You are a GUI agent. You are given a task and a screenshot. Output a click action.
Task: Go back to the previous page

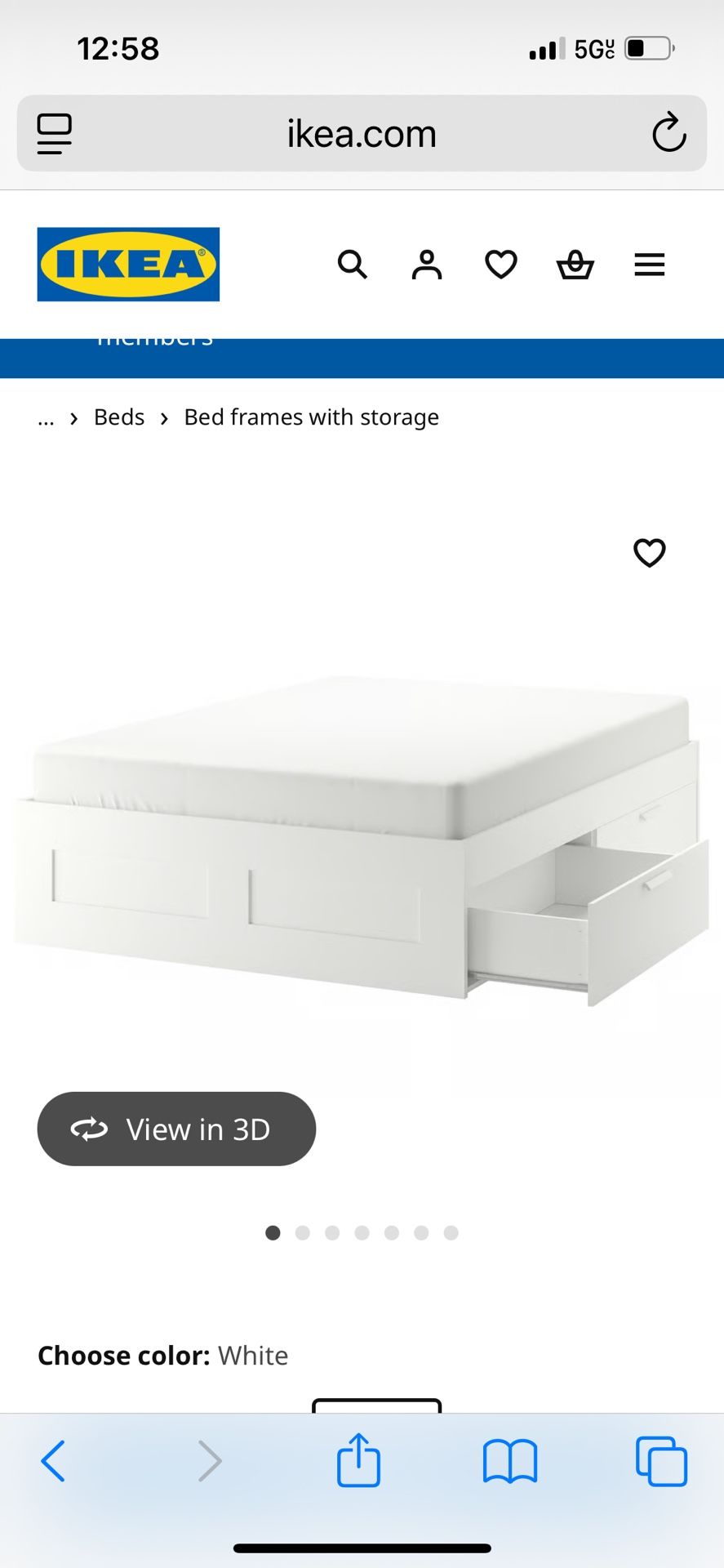54,1461
